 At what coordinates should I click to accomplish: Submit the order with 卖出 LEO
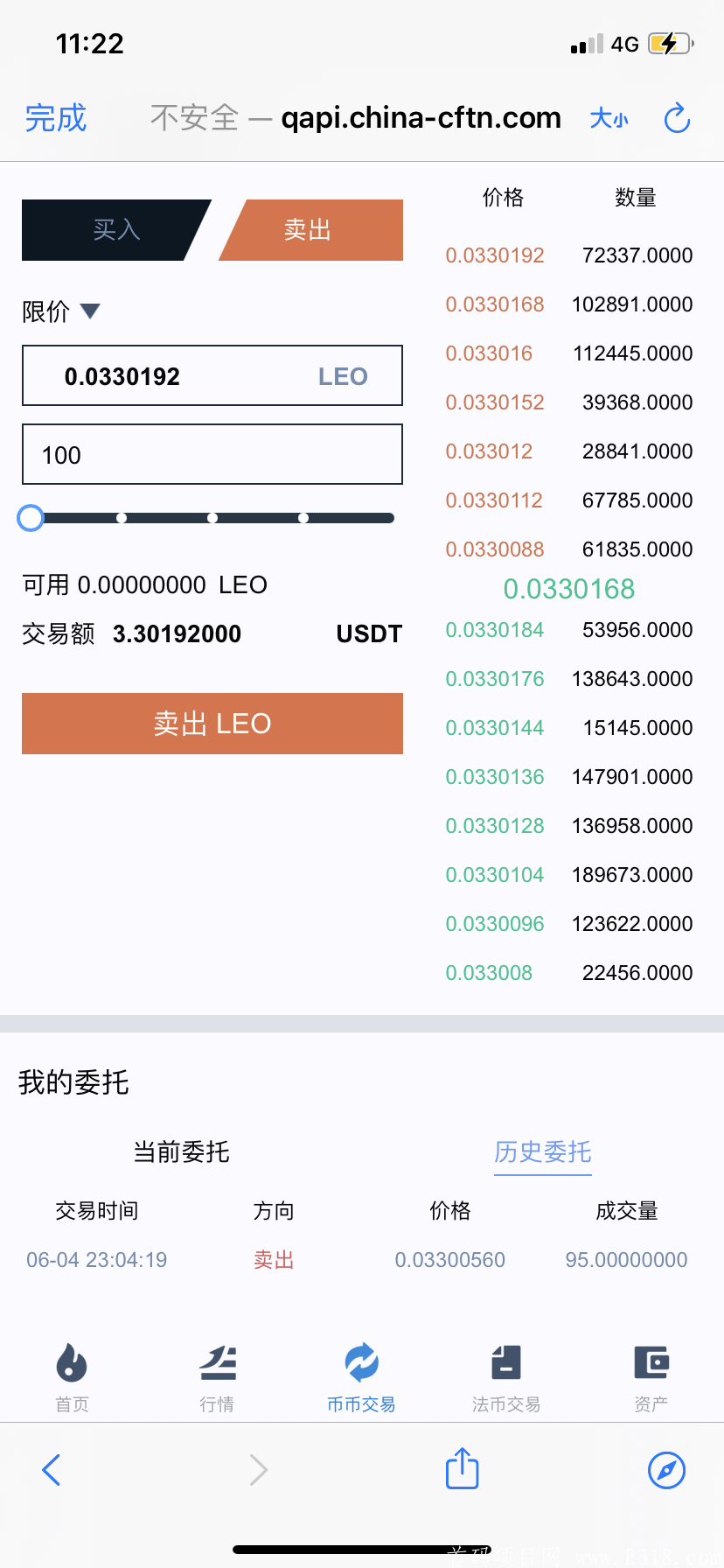(212, 724)
